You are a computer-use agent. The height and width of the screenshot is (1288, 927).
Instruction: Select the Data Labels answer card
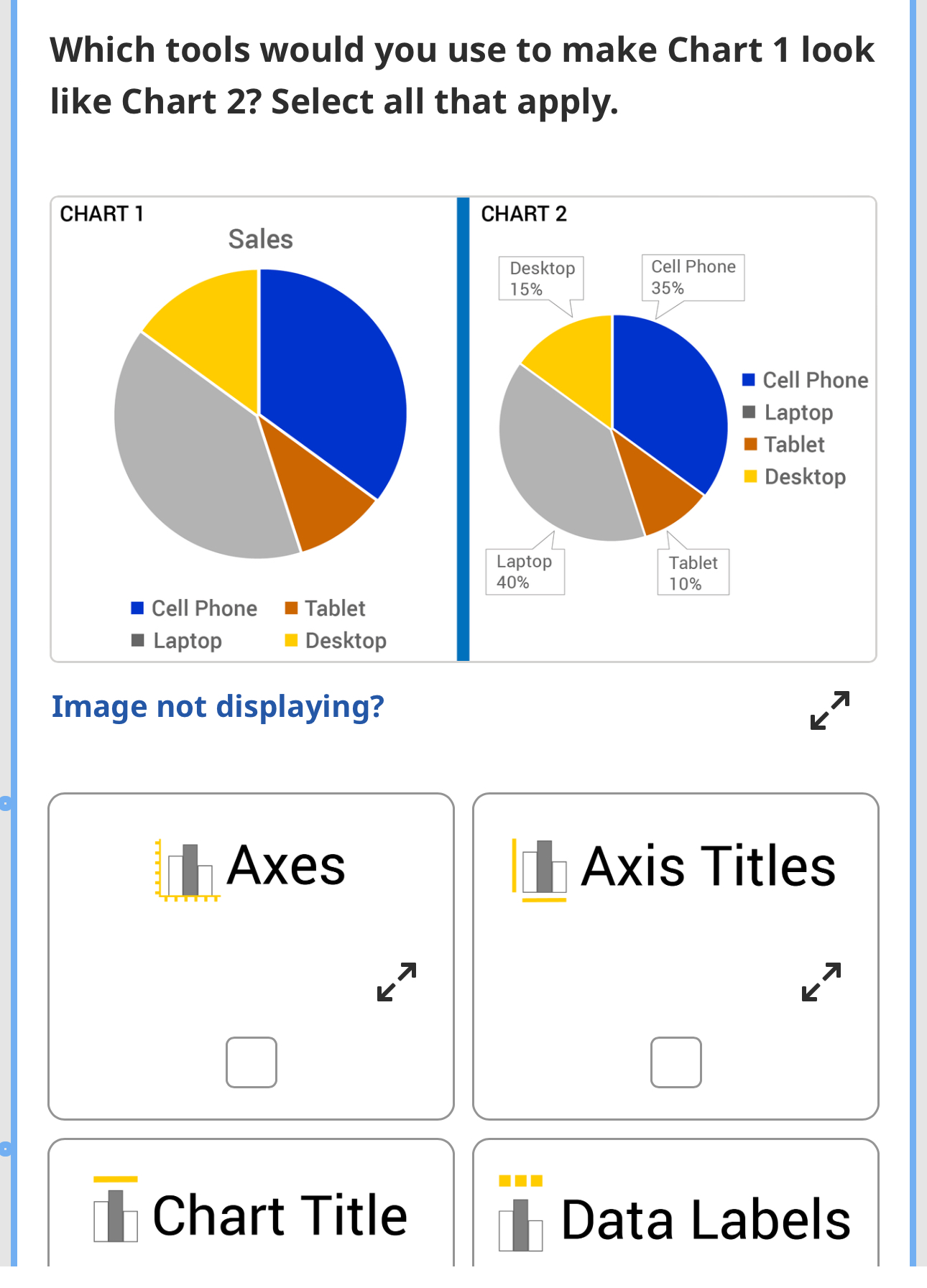(675, 1203)
